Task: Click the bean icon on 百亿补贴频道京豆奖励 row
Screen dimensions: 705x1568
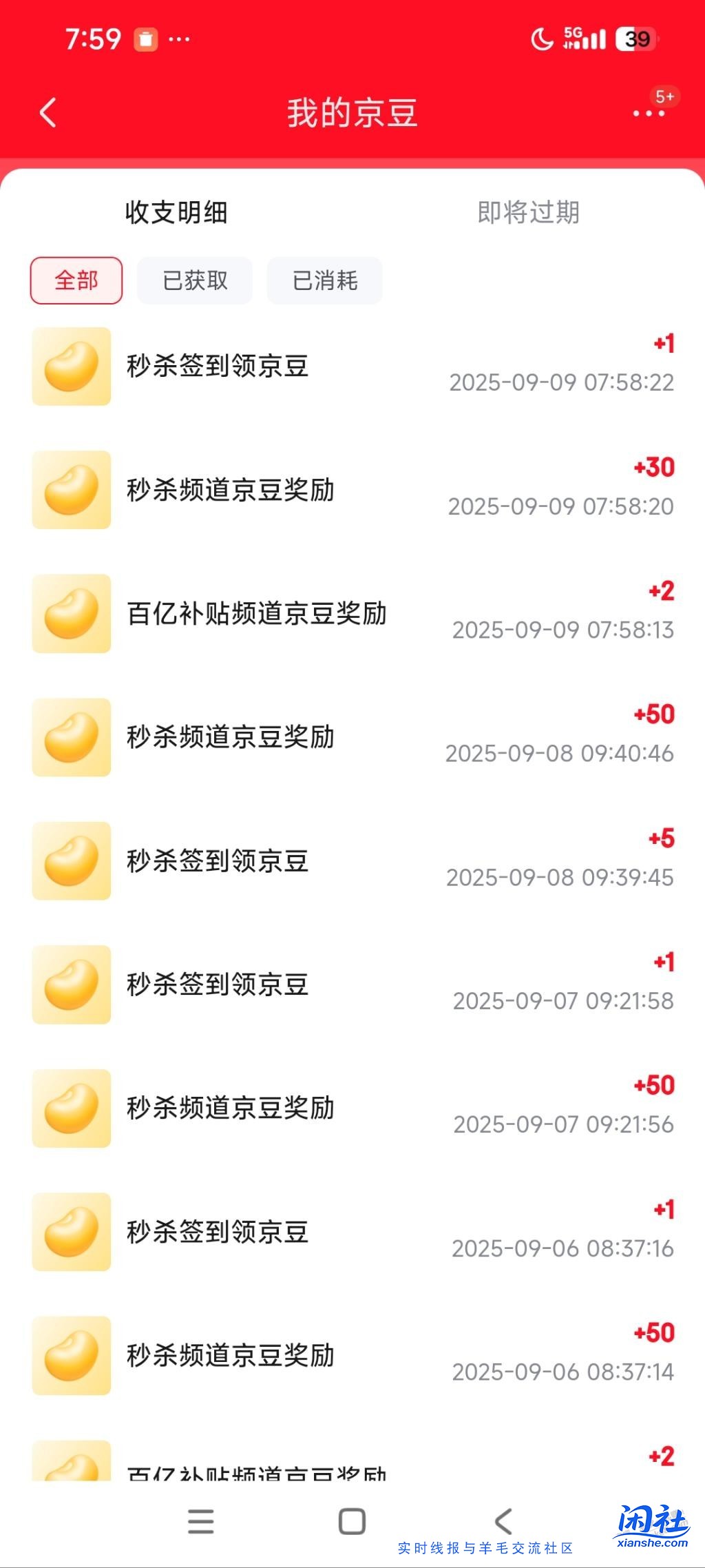Action: (x=71, y=615)
